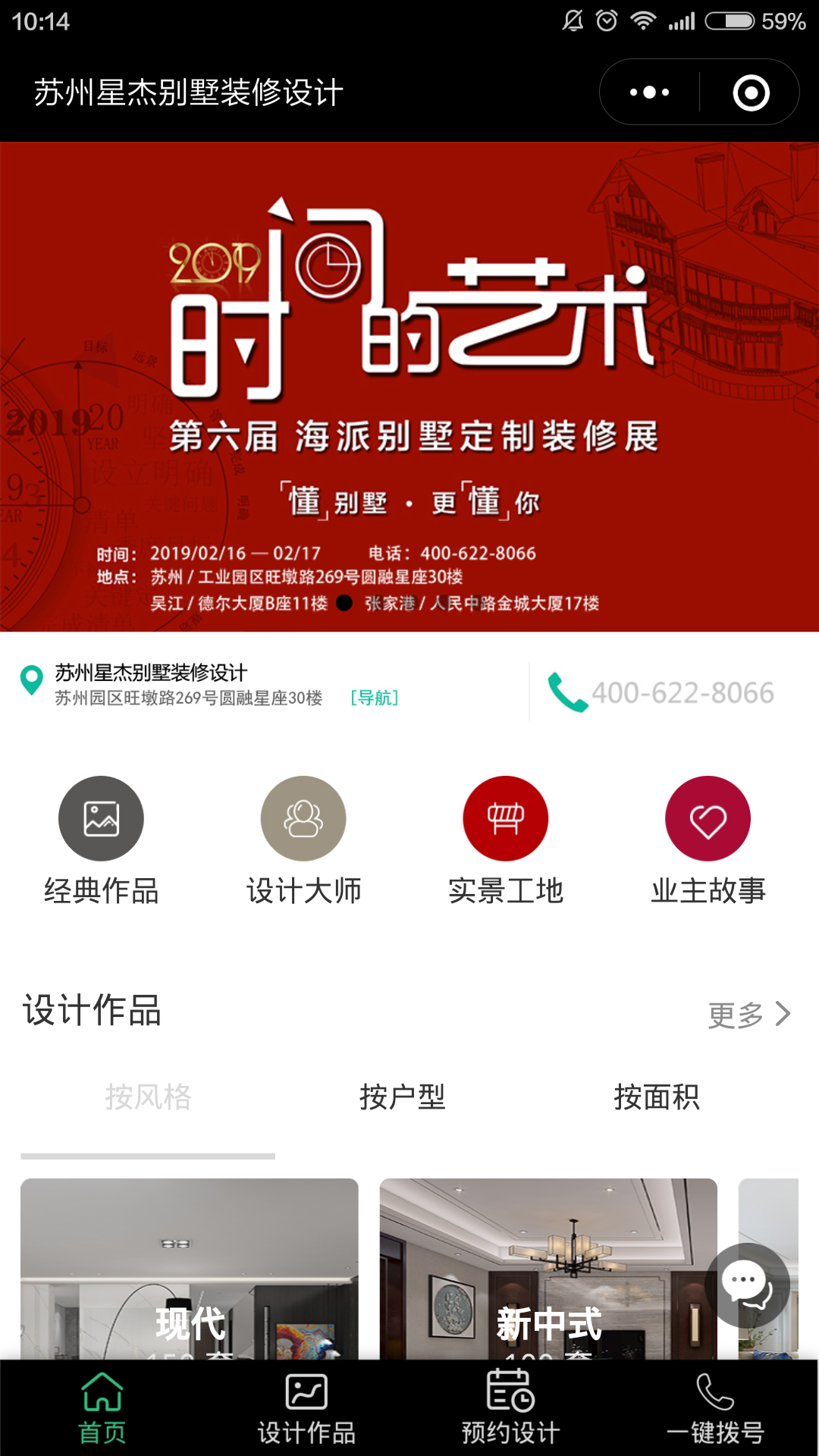Switch to the 按面积 tab
819x1456 pixels.
657,1097
